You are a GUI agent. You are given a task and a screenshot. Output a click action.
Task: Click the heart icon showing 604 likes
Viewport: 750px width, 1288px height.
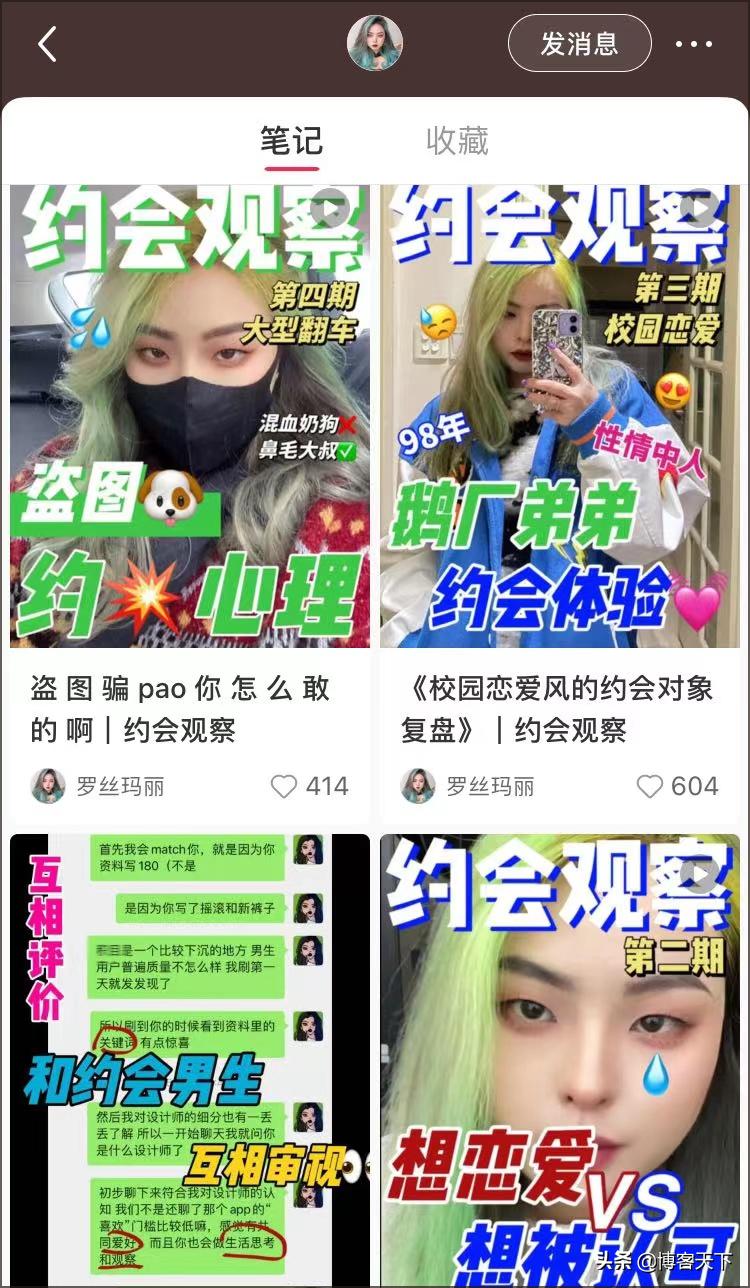point(652,787)
